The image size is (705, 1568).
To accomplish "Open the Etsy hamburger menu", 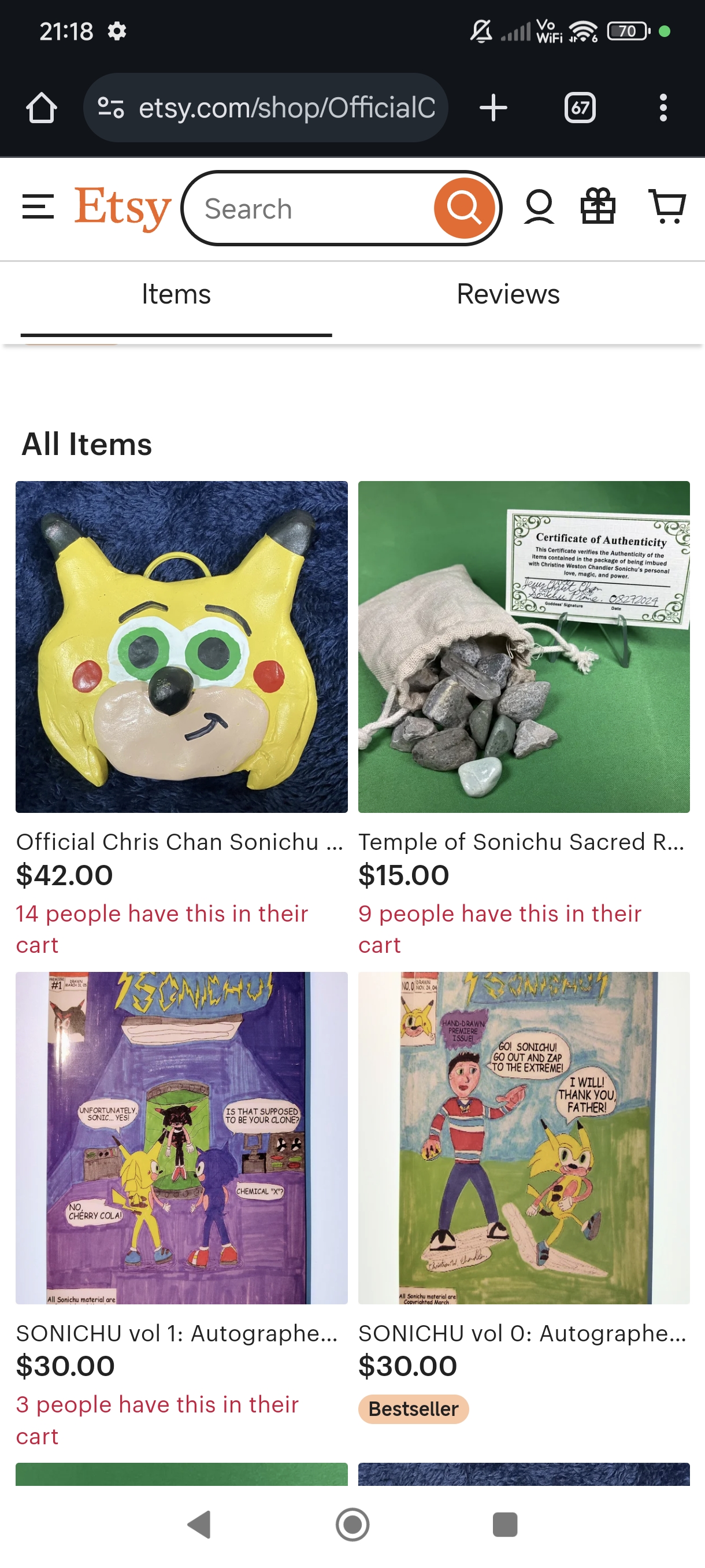I will (38, 208).
